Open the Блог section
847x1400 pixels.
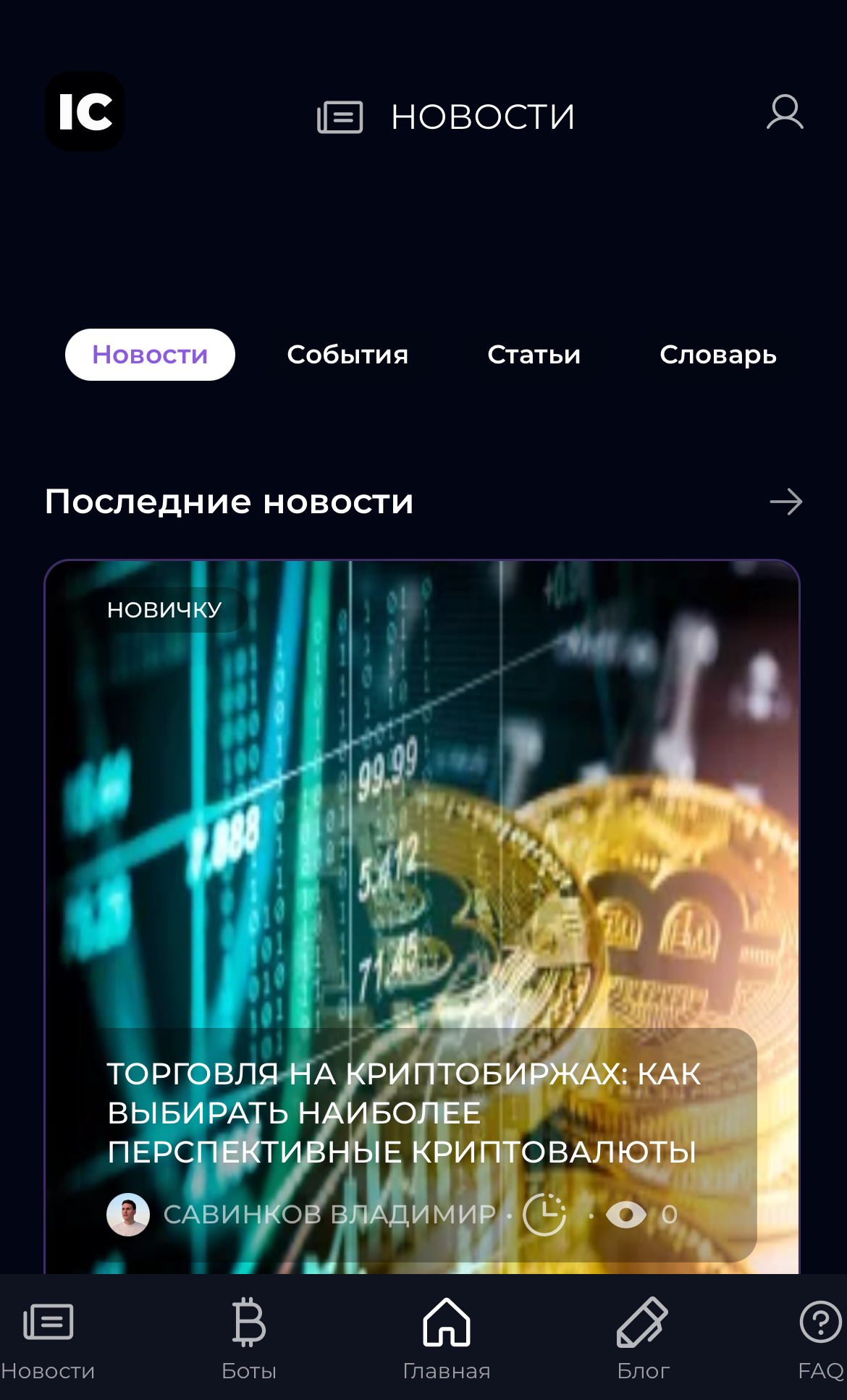(x=643, y=1338)
